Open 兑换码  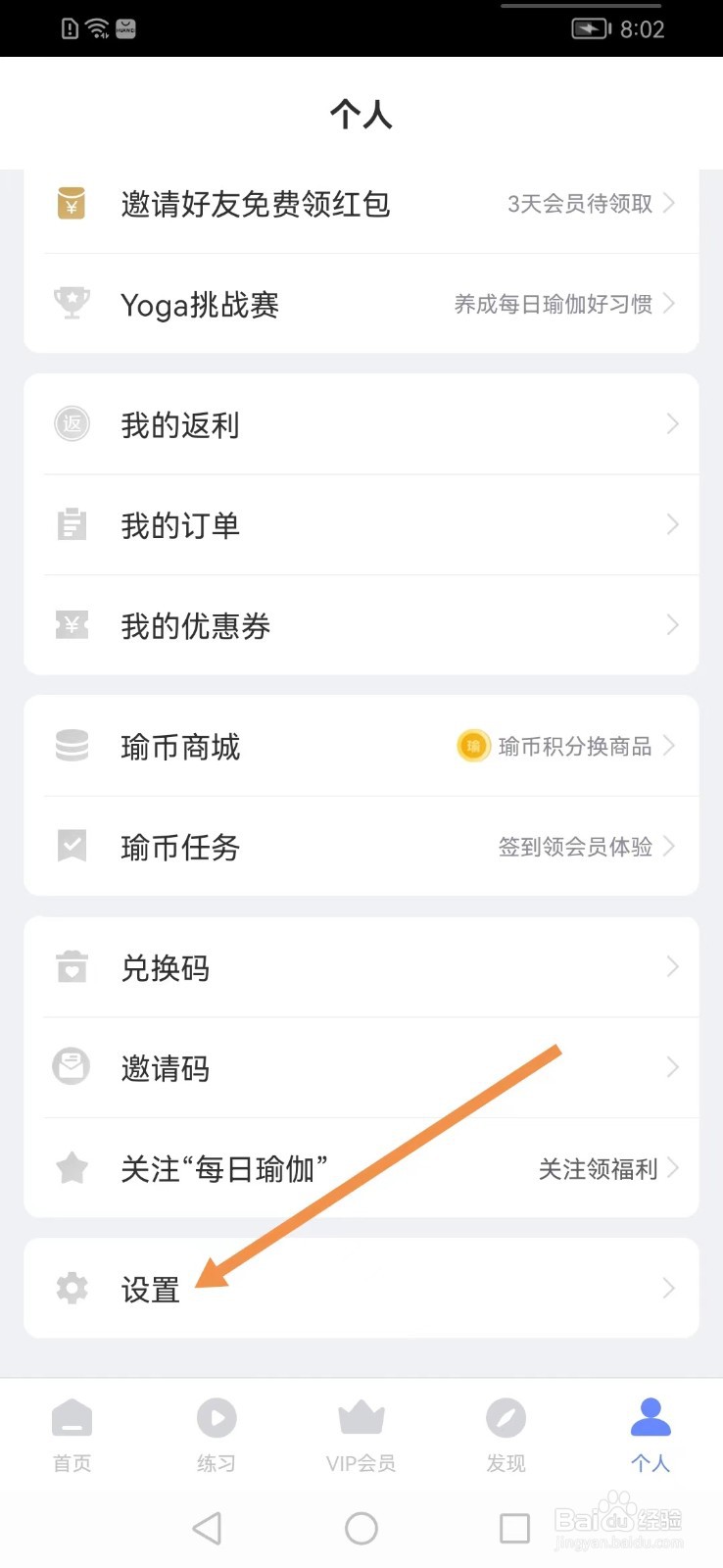click(x=361, y=967)
